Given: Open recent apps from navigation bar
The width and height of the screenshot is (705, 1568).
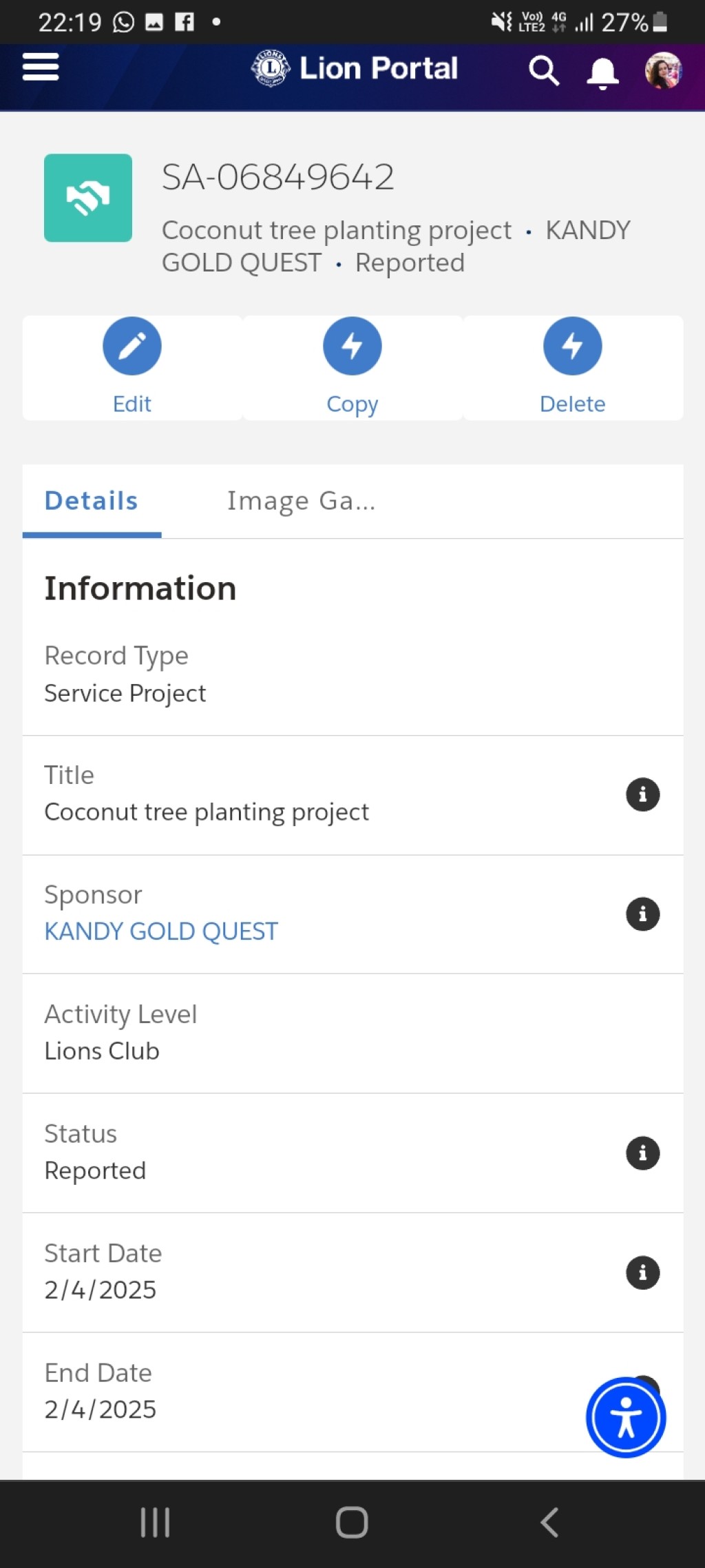Looking at the screenshot, I should pos(155,1523).
